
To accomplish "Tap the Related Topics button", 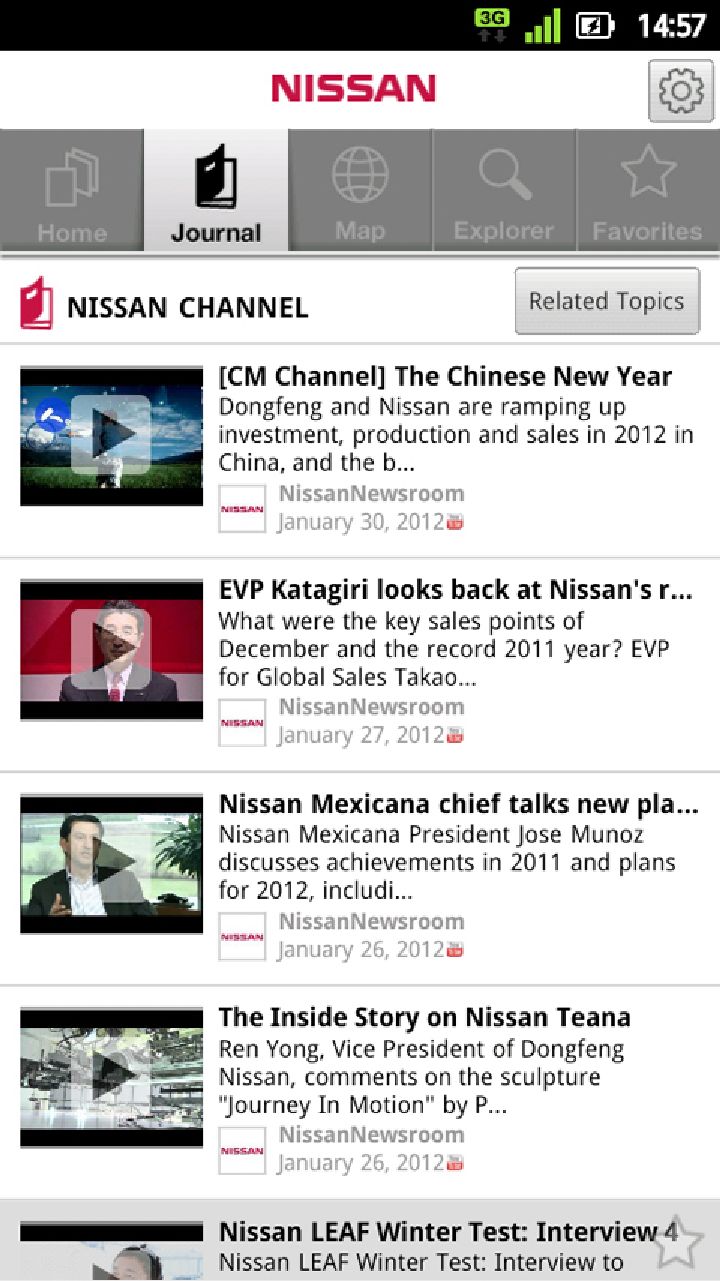I will point(607,301).
